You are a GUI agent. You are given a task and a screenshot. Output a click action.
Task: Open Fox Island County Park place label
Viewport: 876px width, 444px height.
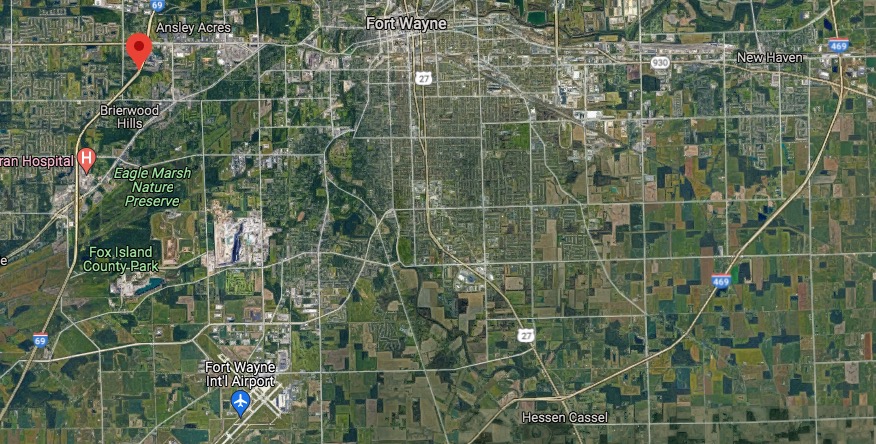(119, 259)
